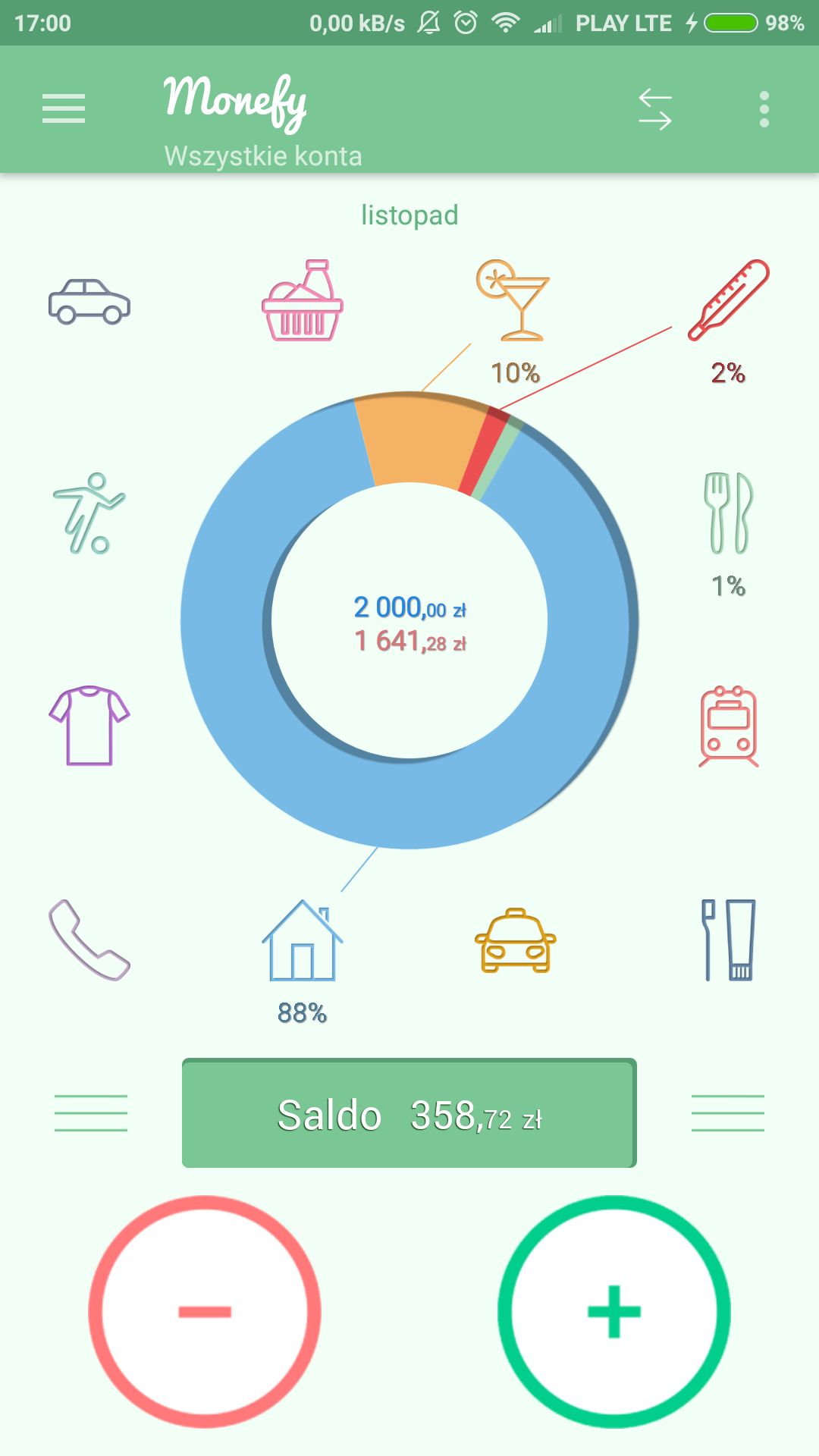Select the phone communications category
Screen dimensions: 819x1456
point(89,940)
